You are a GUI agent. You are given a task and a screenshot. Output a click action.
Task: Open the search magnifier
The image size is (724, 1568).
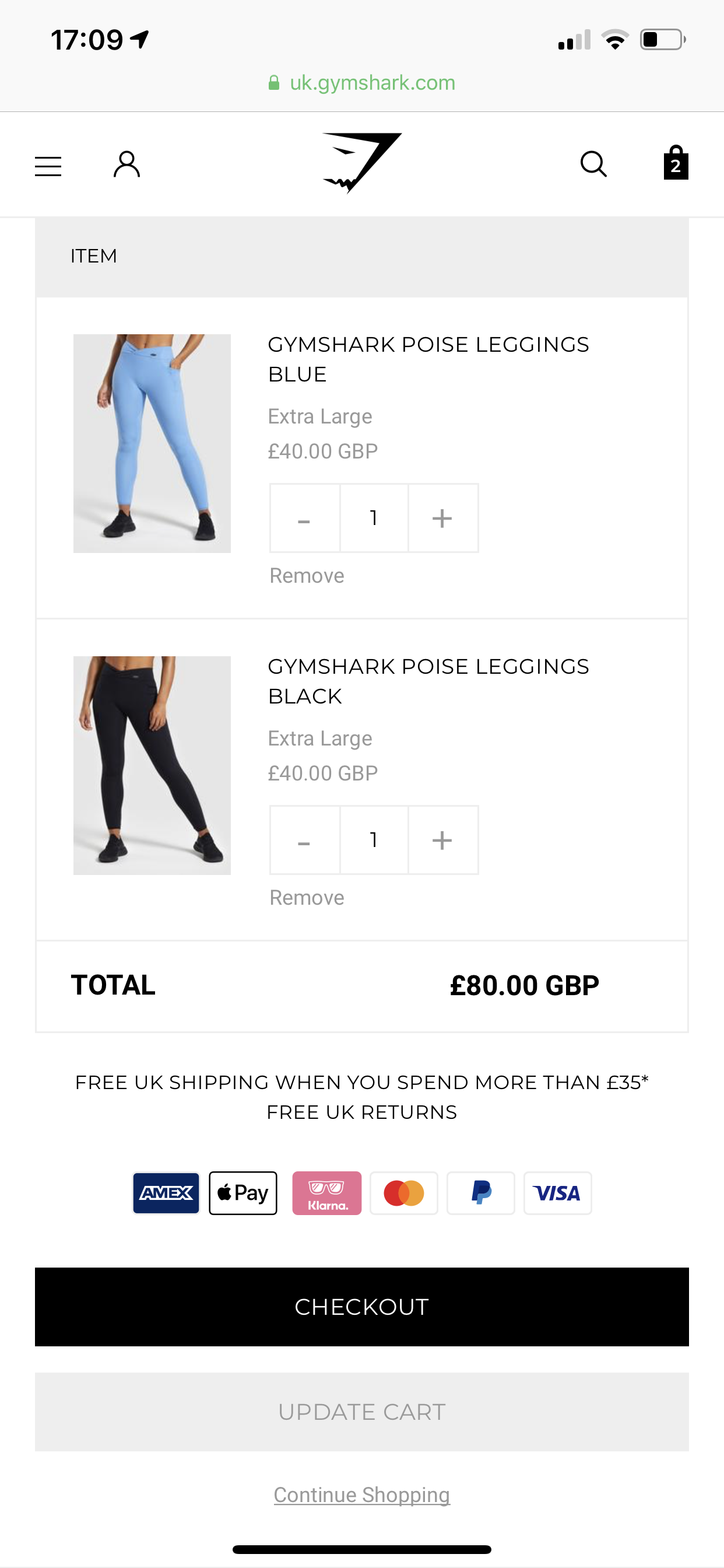[593, 164]
